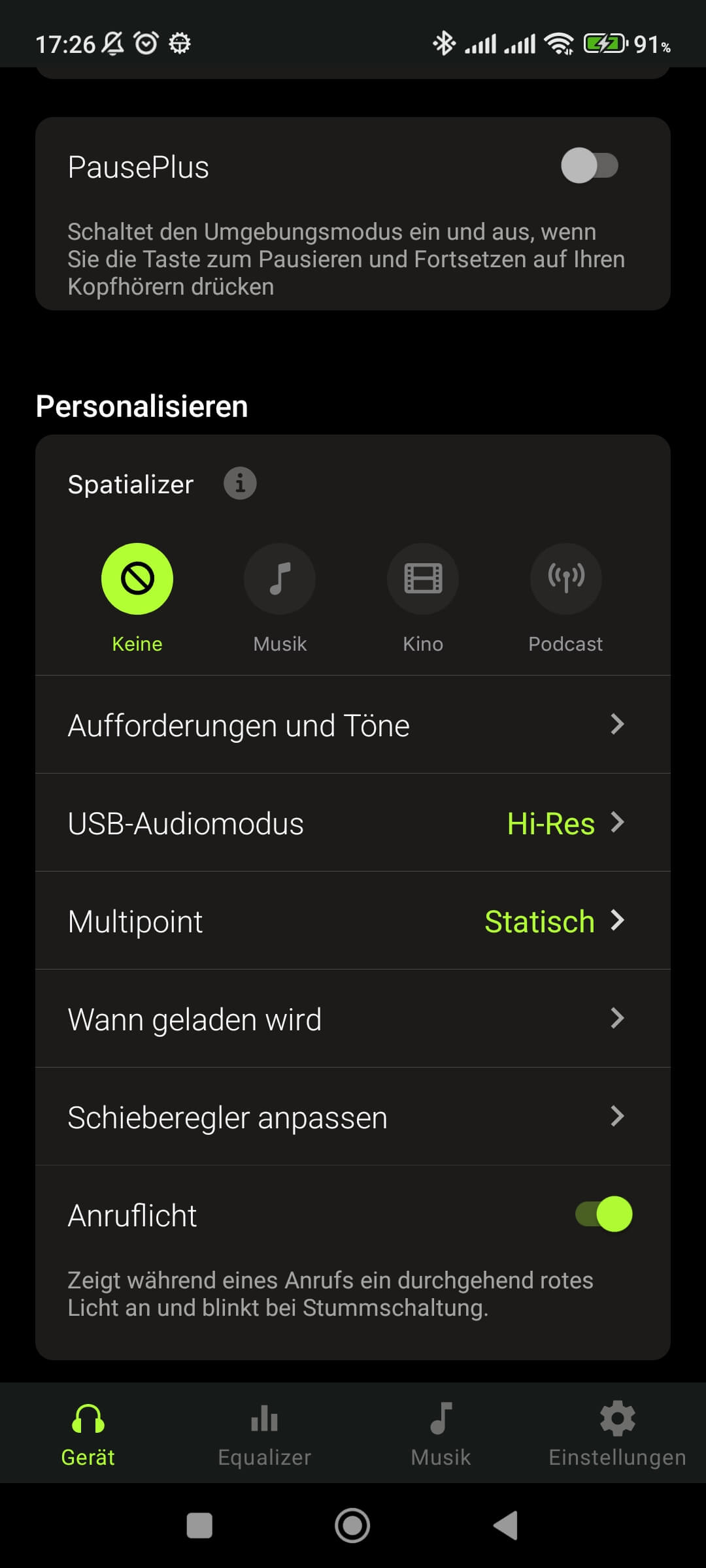
Task: Set spatializer to Podcast
Action: point(565,579)
